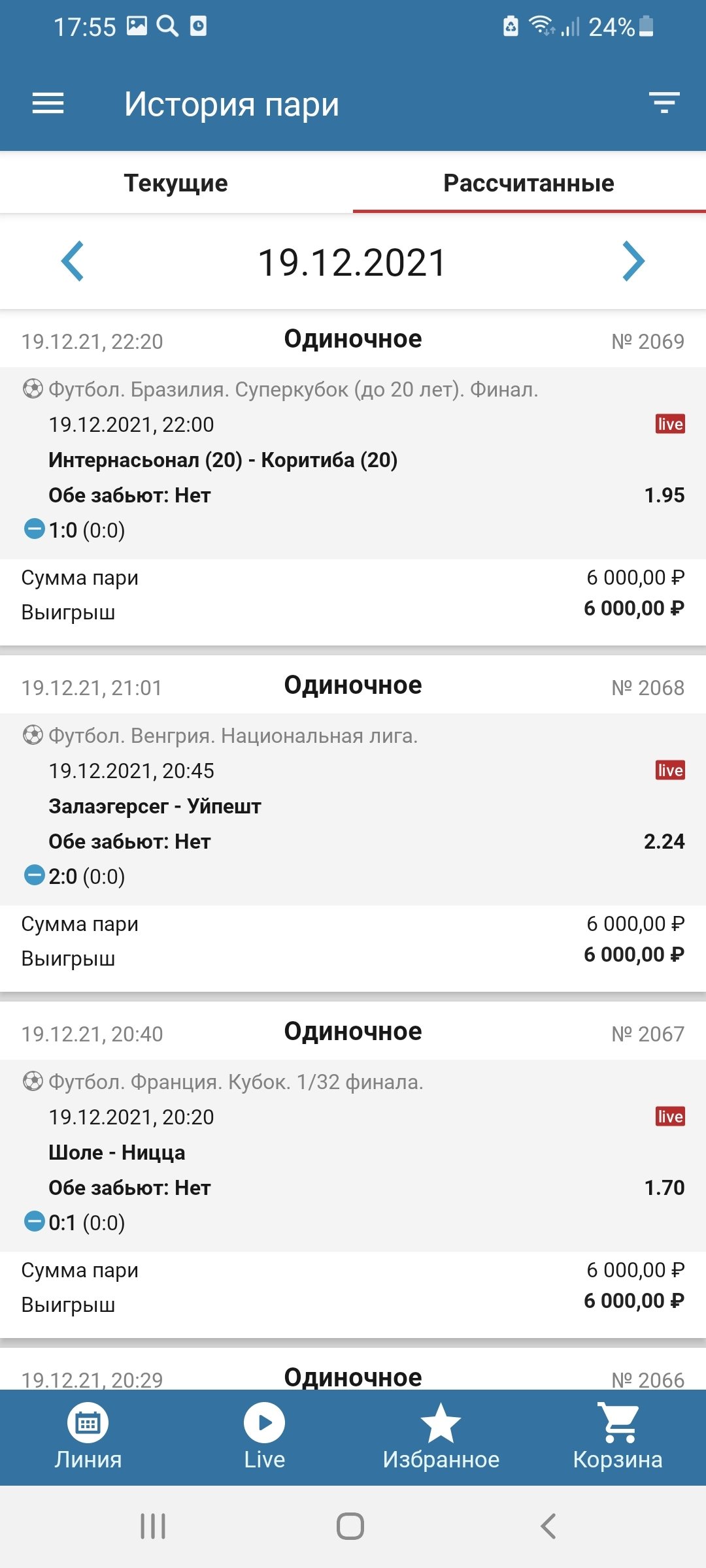Open Избранное favorites
The height and width of the screenshot is (1568, 706).
(441, 1437)
